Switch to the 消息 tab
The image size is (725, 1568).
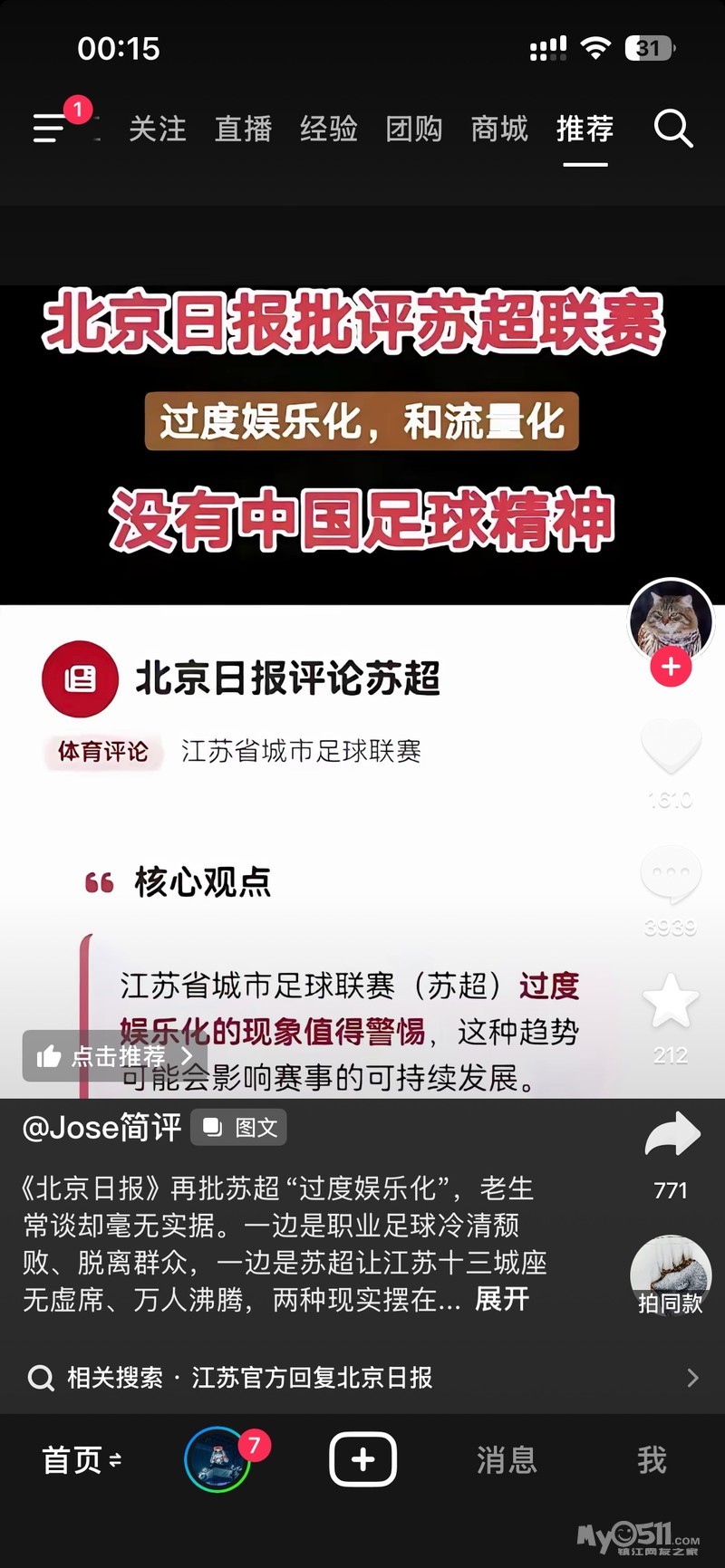(x=507, y=1459)
